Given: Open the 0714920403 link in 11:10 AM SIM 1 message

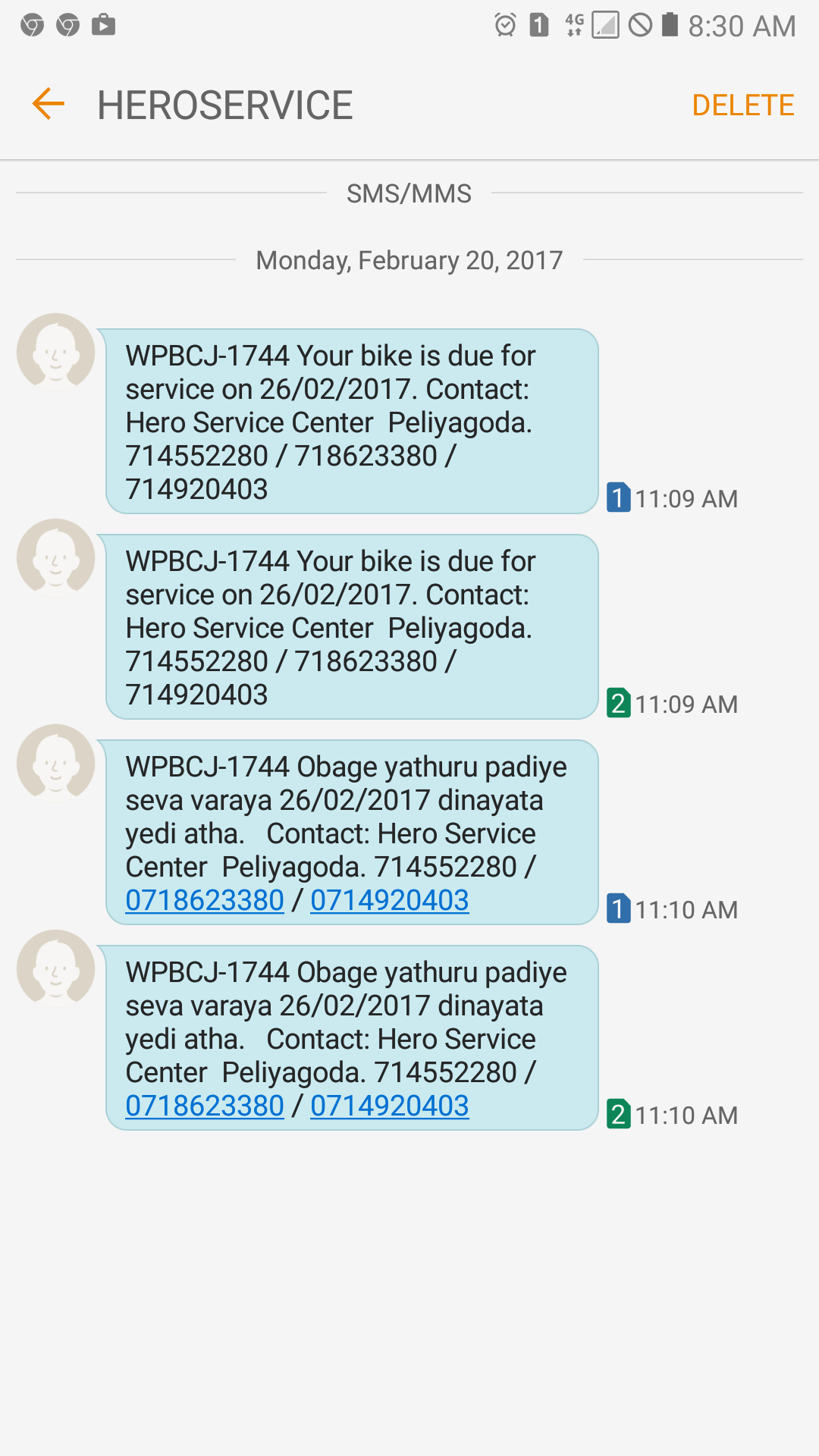Looking at the screenshot, I should [390, 900].
